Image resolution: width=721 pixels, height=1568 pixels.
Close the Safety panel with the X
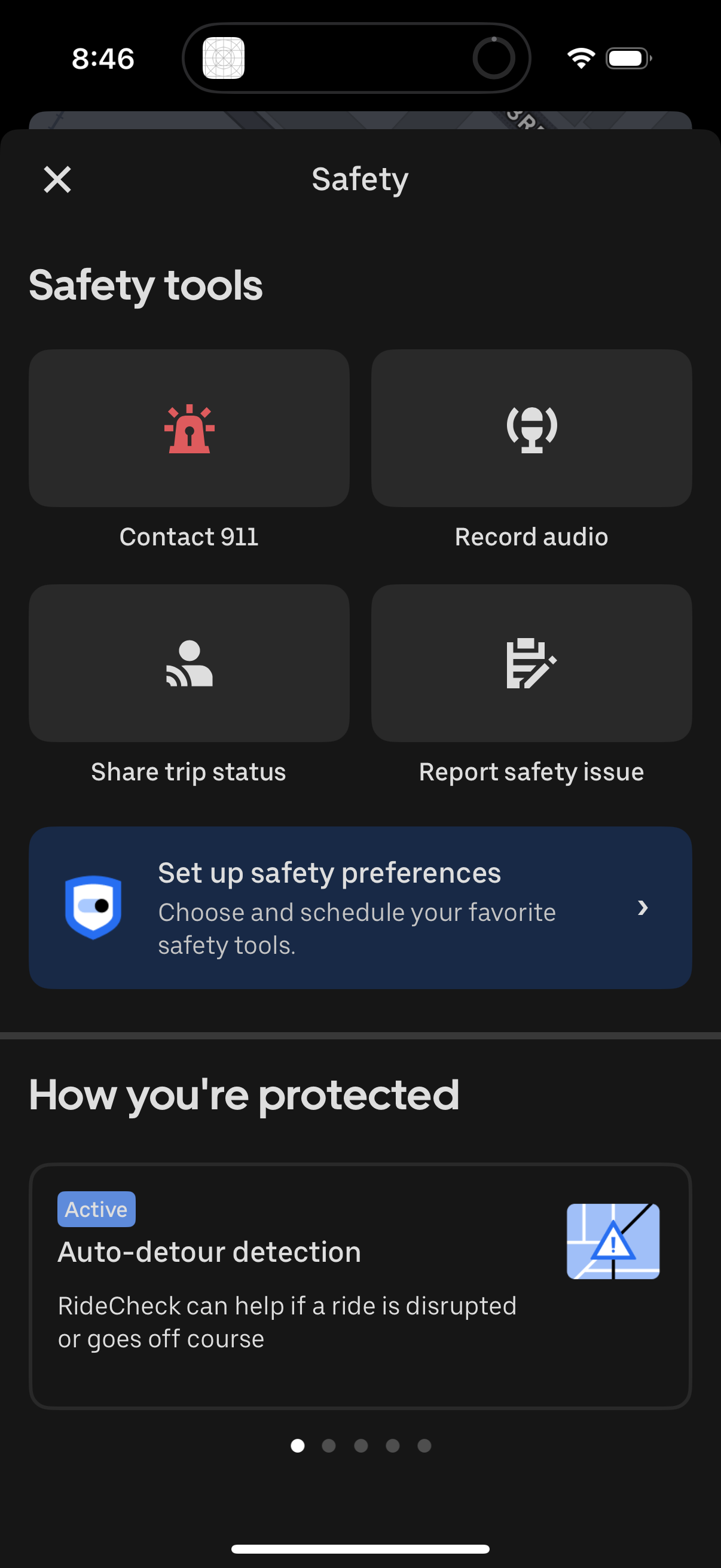(57, 179)
